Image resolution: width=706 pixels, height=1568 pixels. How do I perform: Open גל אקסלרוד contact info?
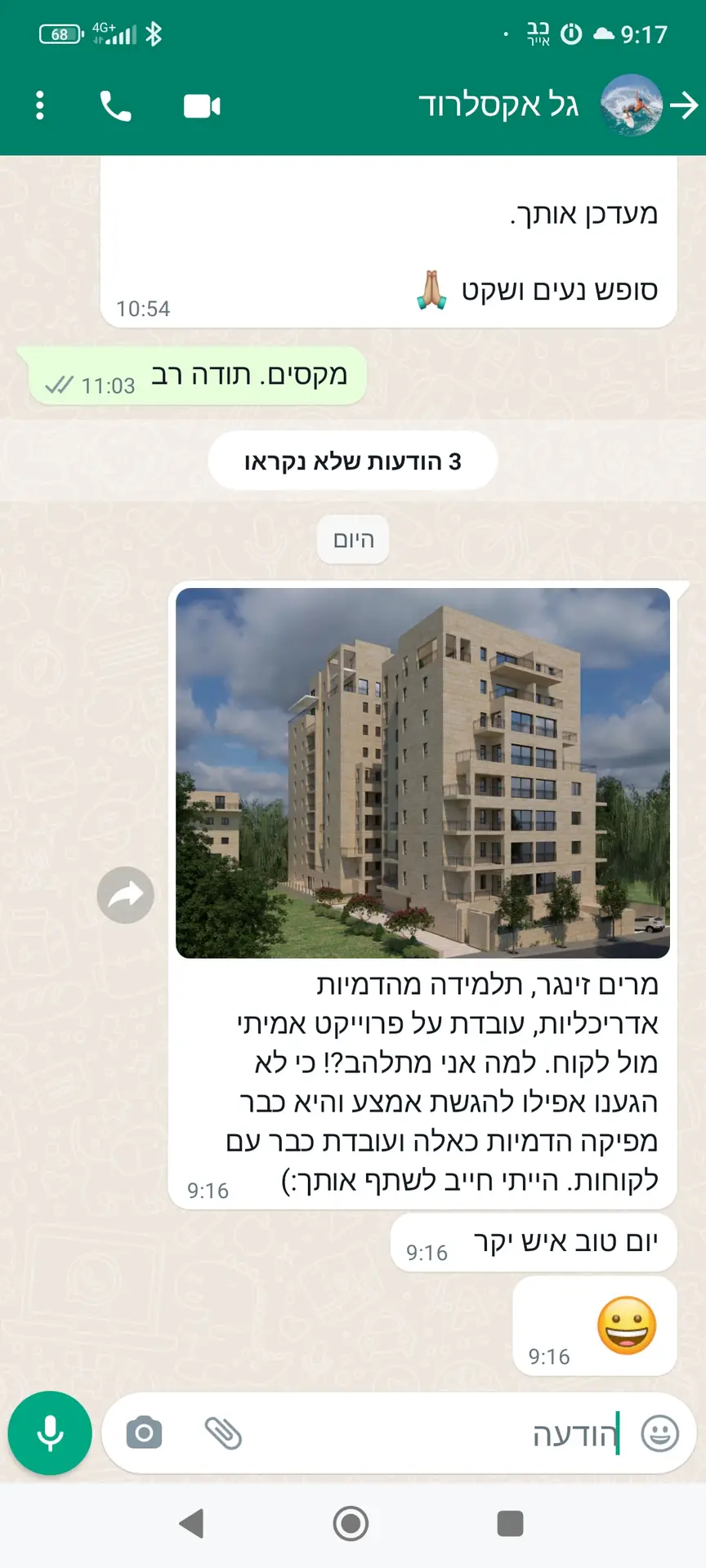(x=498, y=105)
